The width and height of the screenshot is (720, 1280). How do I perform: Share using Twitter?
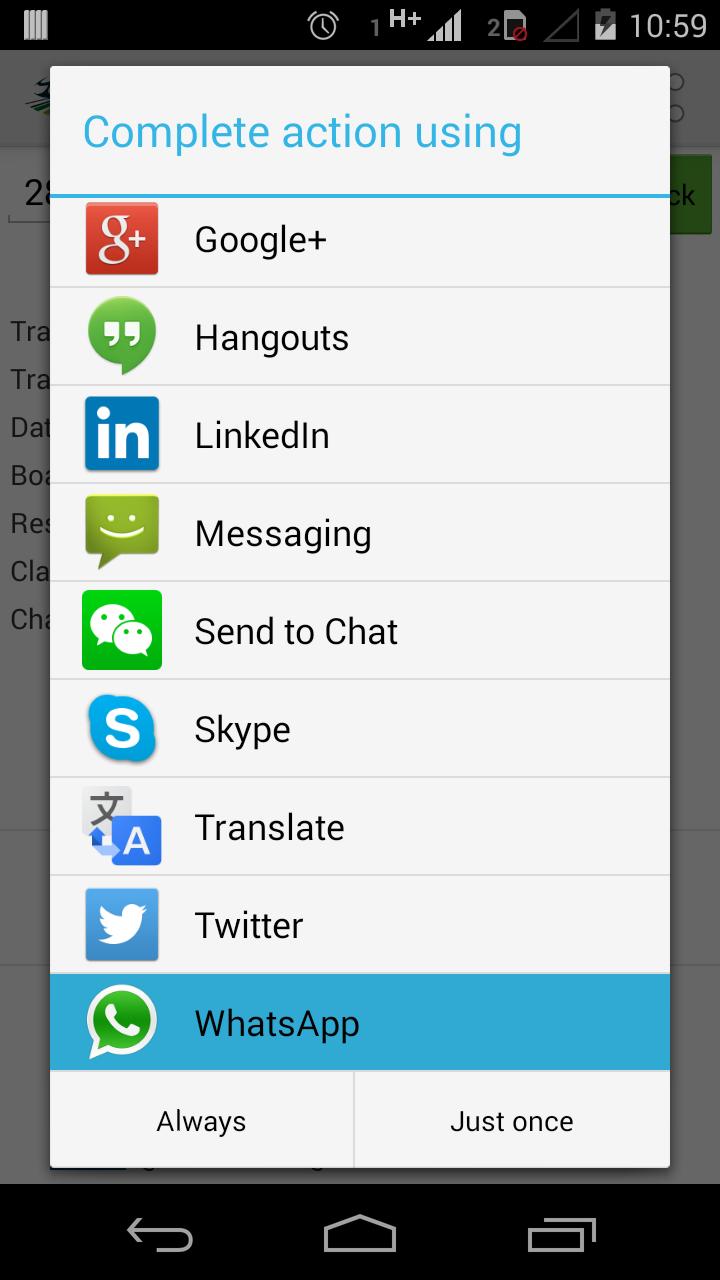pos(360,926)
